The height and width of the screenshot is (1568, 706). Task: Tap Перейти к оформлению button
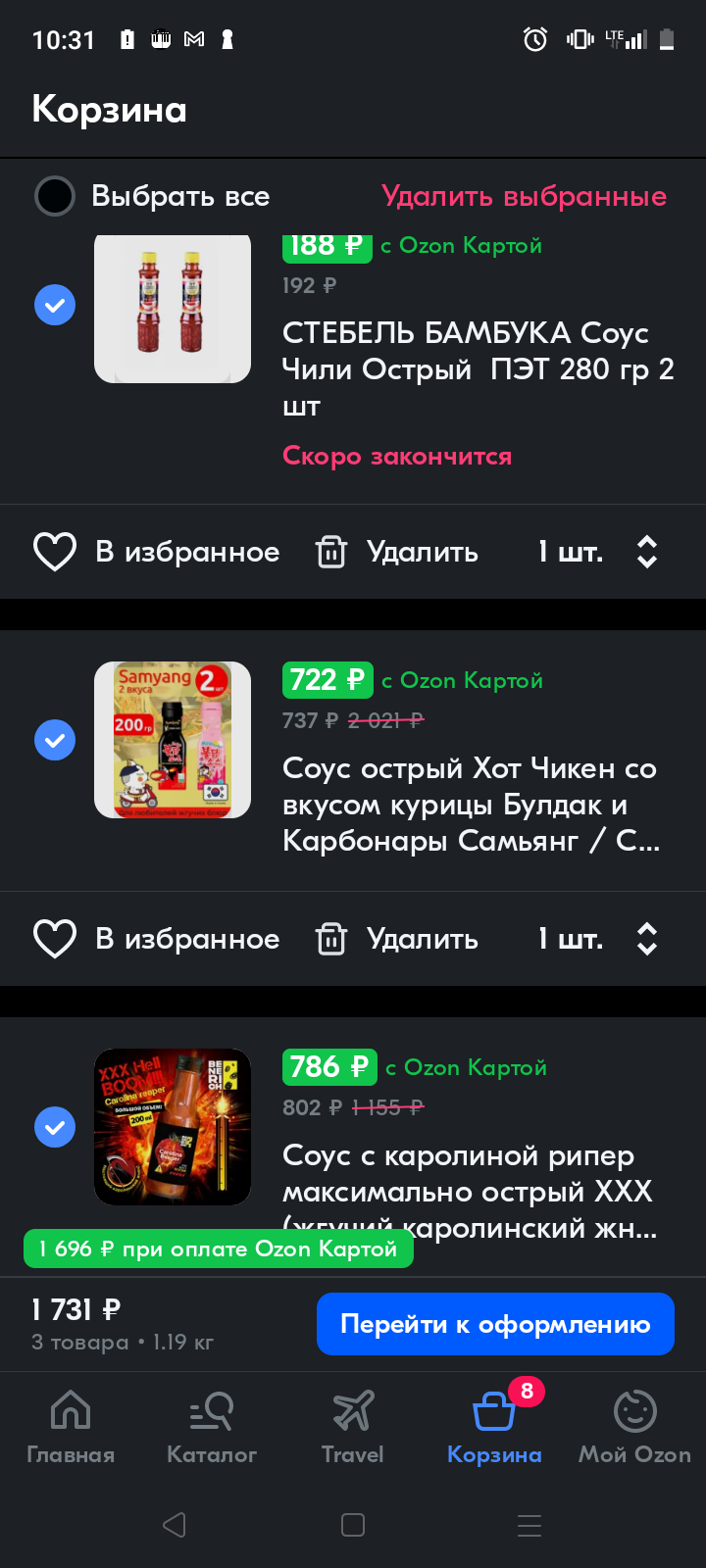495,1324
